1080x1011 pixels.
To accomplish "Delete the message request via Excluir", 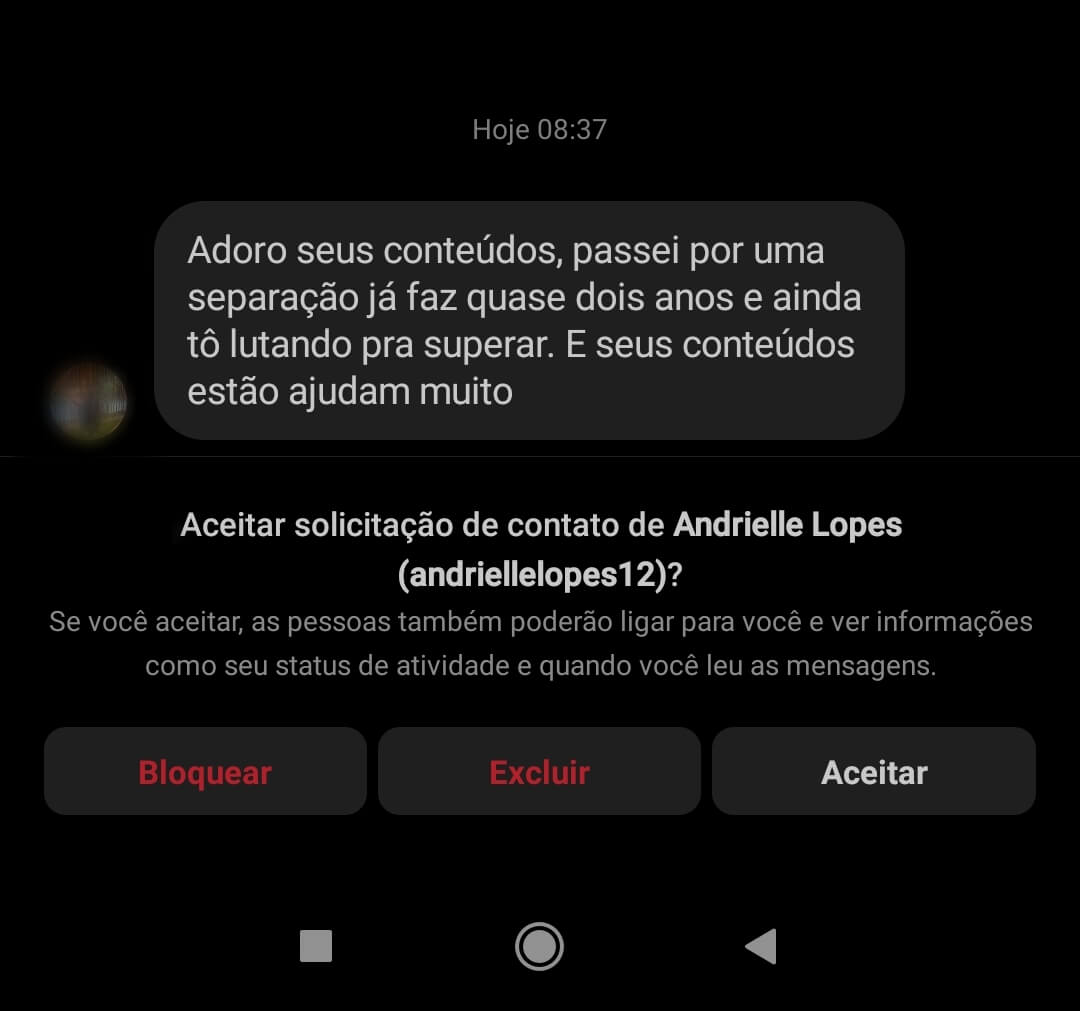I will (539, 771).
